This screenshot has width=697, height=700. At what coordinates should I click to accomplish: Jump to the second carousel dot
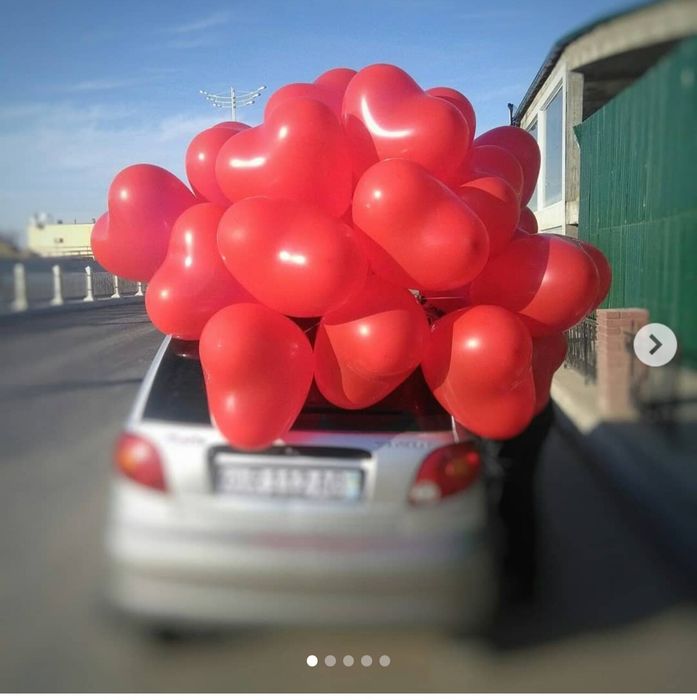330,661
